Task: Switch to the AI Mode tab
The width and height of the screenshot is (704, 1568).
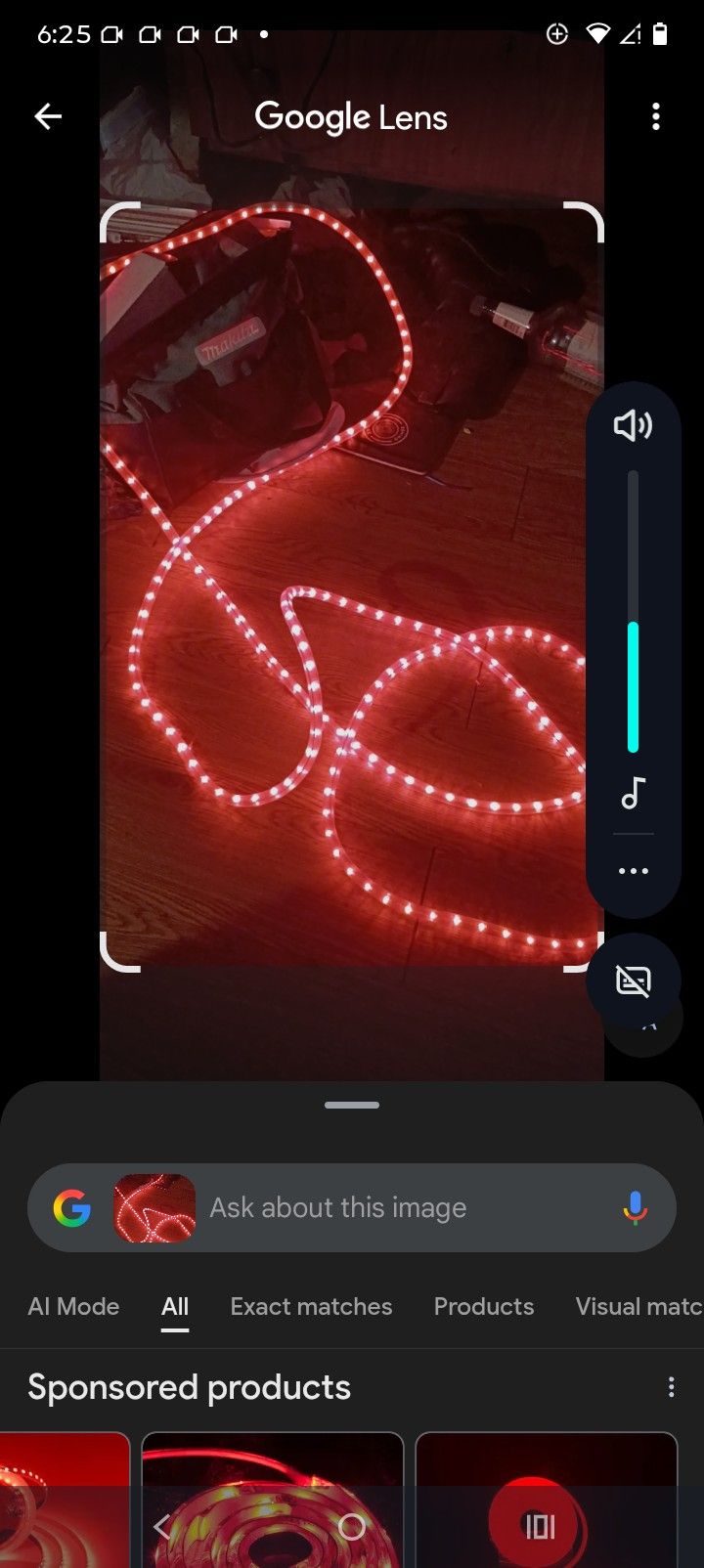Action: click(x=73, y=1306)
